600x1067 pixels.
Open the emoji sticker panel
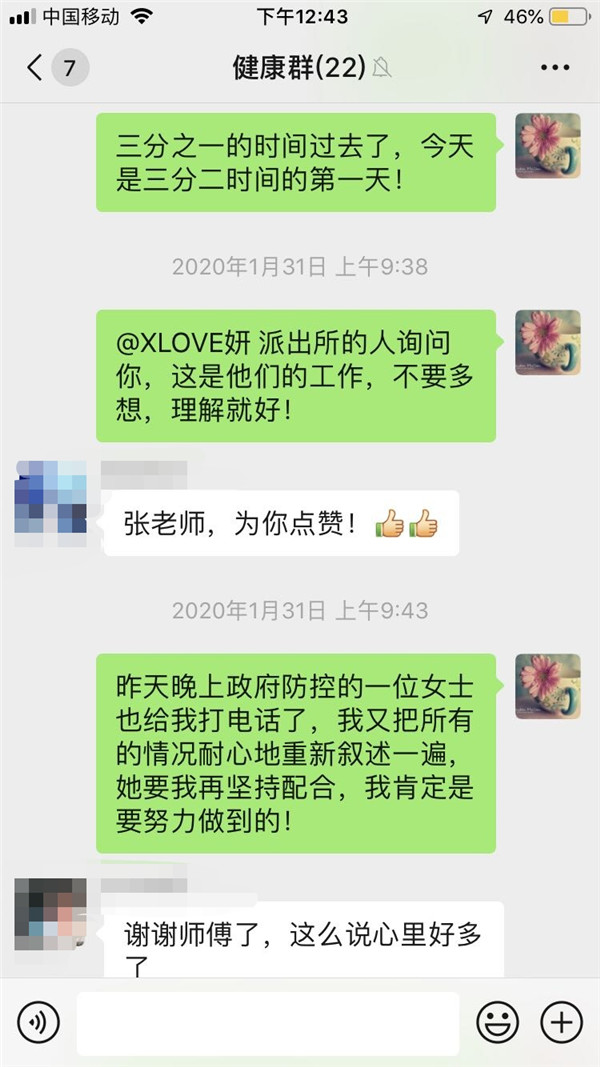[x=497, y=1022]
